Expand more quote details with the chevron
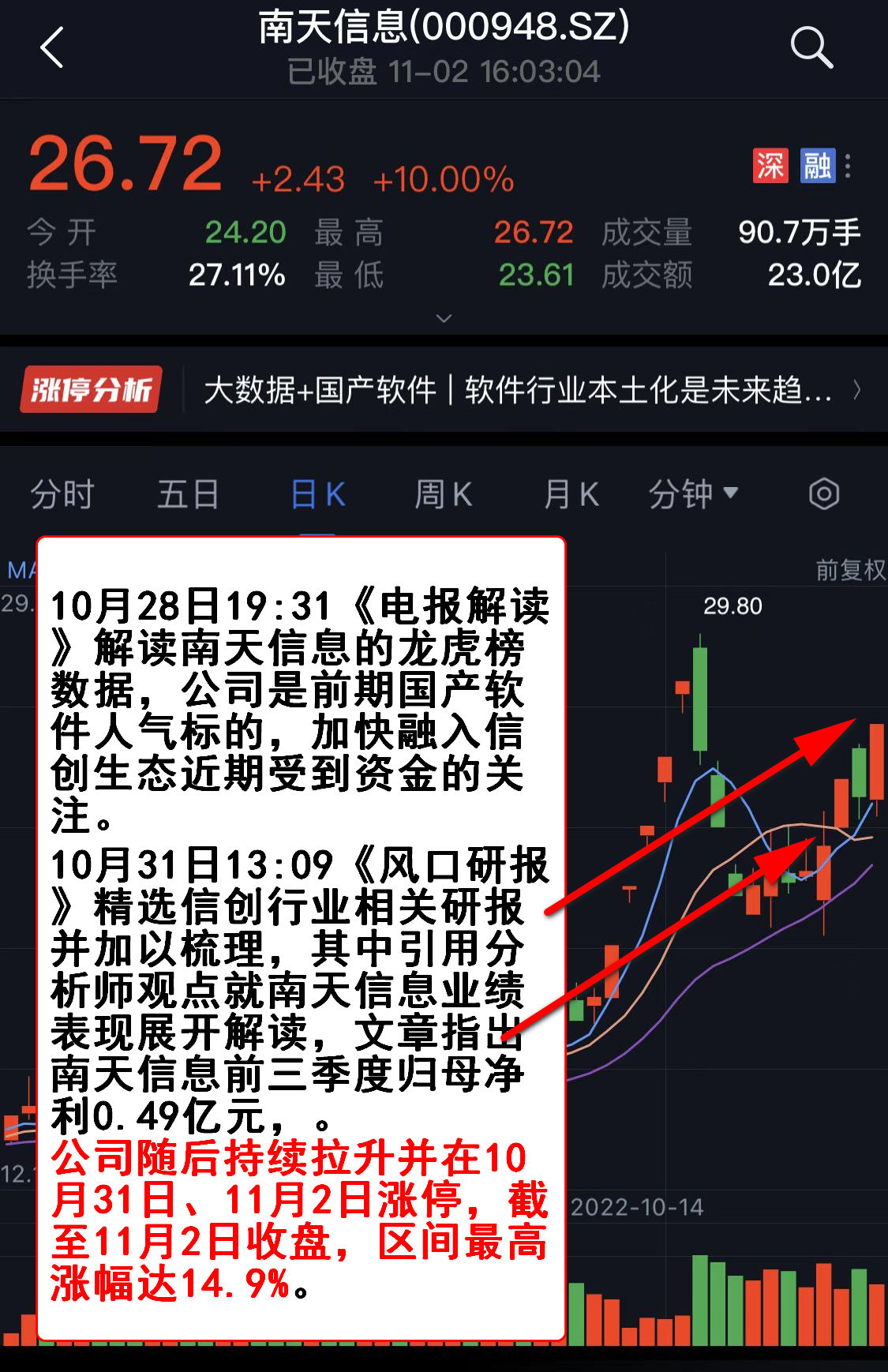The image size is (888, 1372). point(444,318)
